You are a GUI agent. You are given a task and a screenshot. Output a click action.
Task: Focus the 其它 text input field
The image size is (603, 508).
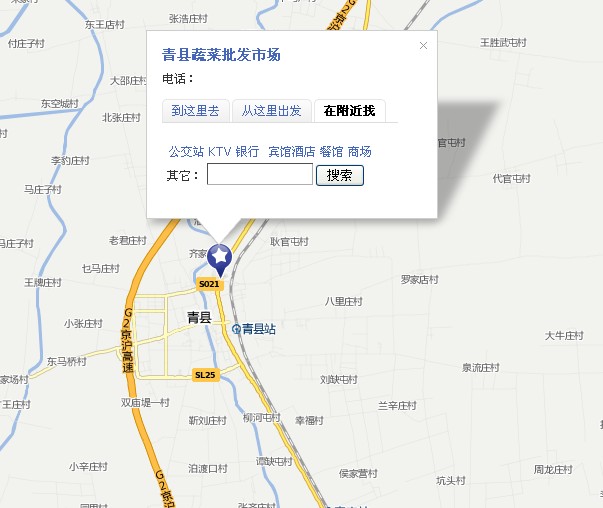coord(259,175)
